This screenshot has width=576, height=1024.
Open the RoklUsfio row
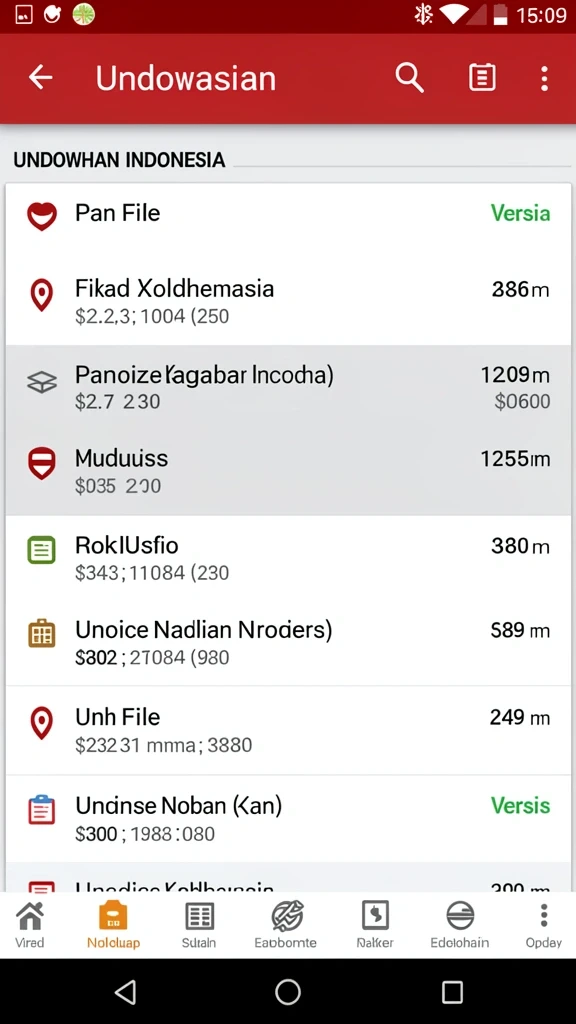click(x=288, y=558)
